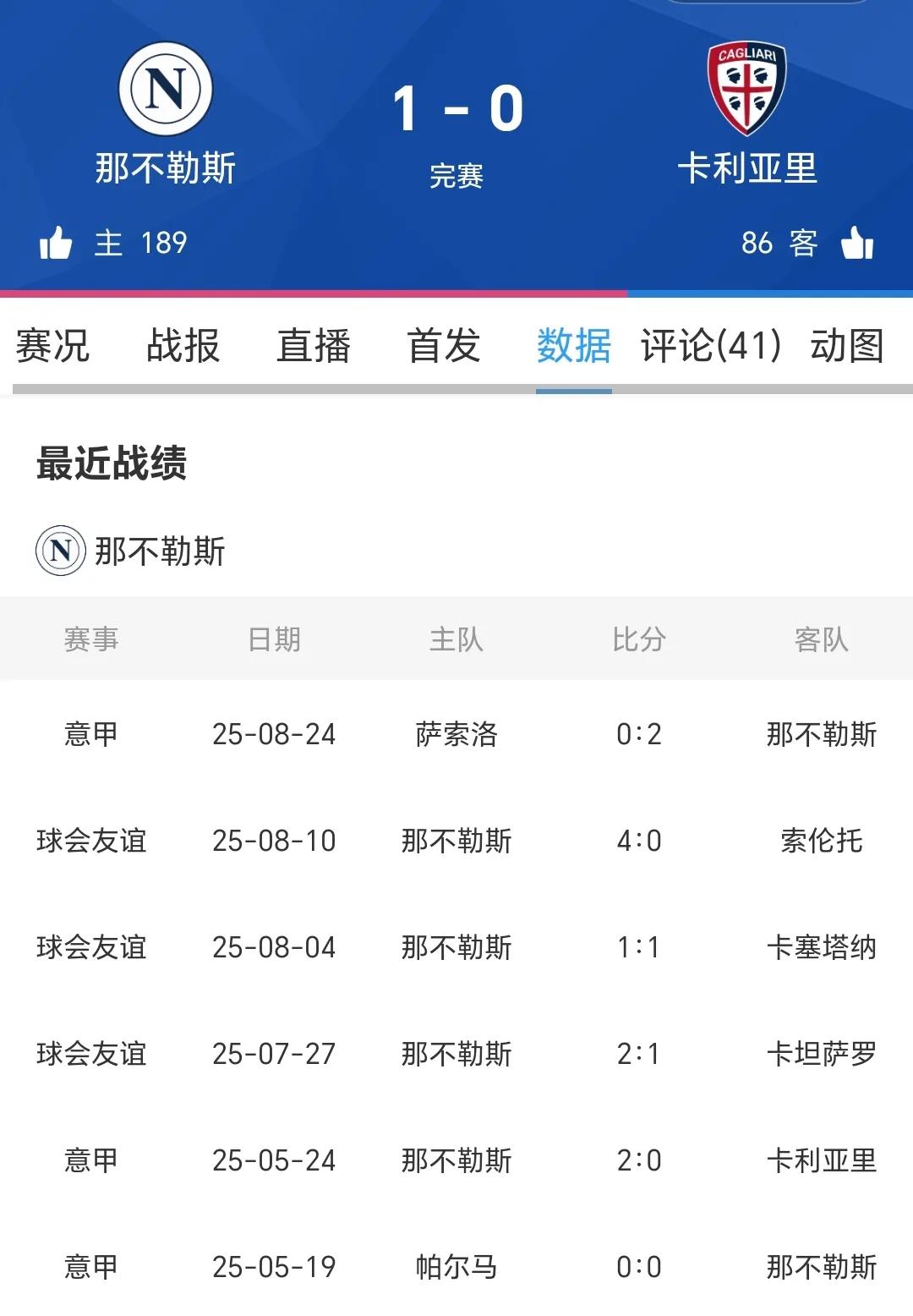
Task: Give a thumbs up to away team 卡利亚里
Action: pos(856,244)
